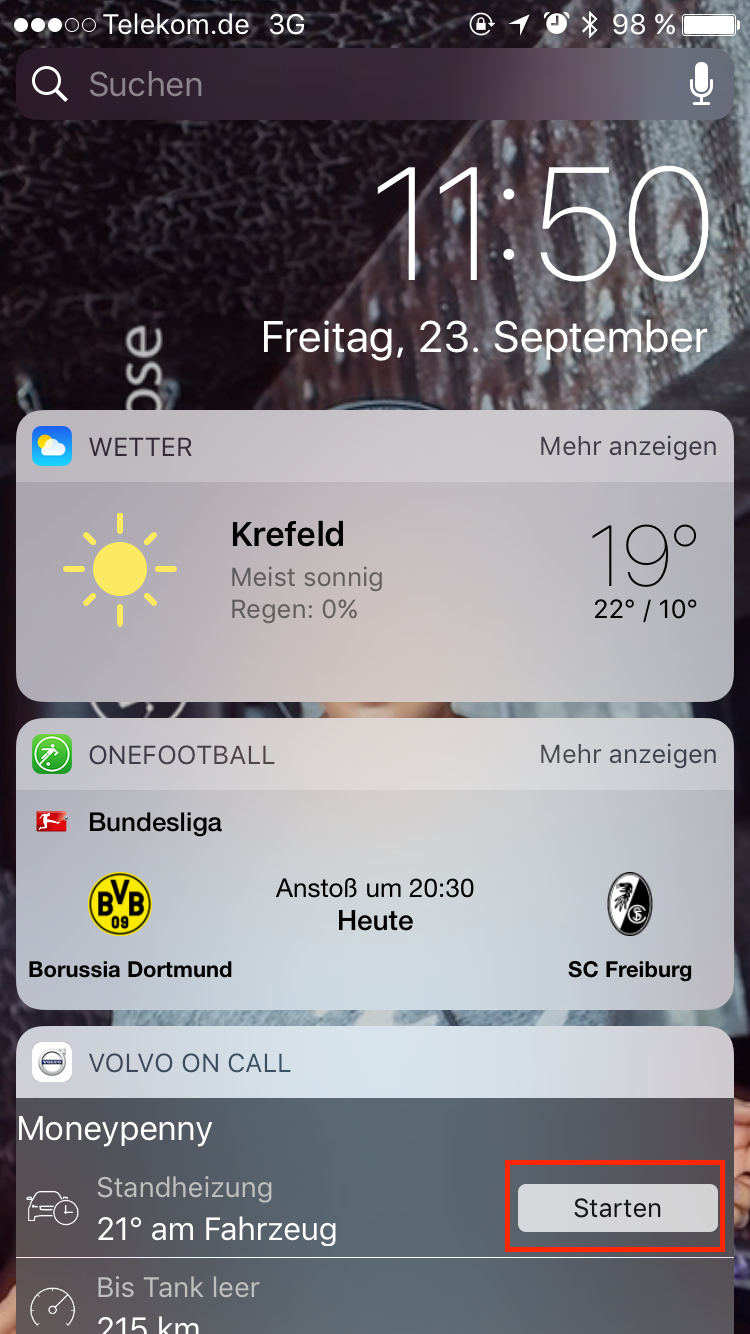750x1334 pixels.
Task: Open the Bis Tank leer row
Action: (375, 1296)
